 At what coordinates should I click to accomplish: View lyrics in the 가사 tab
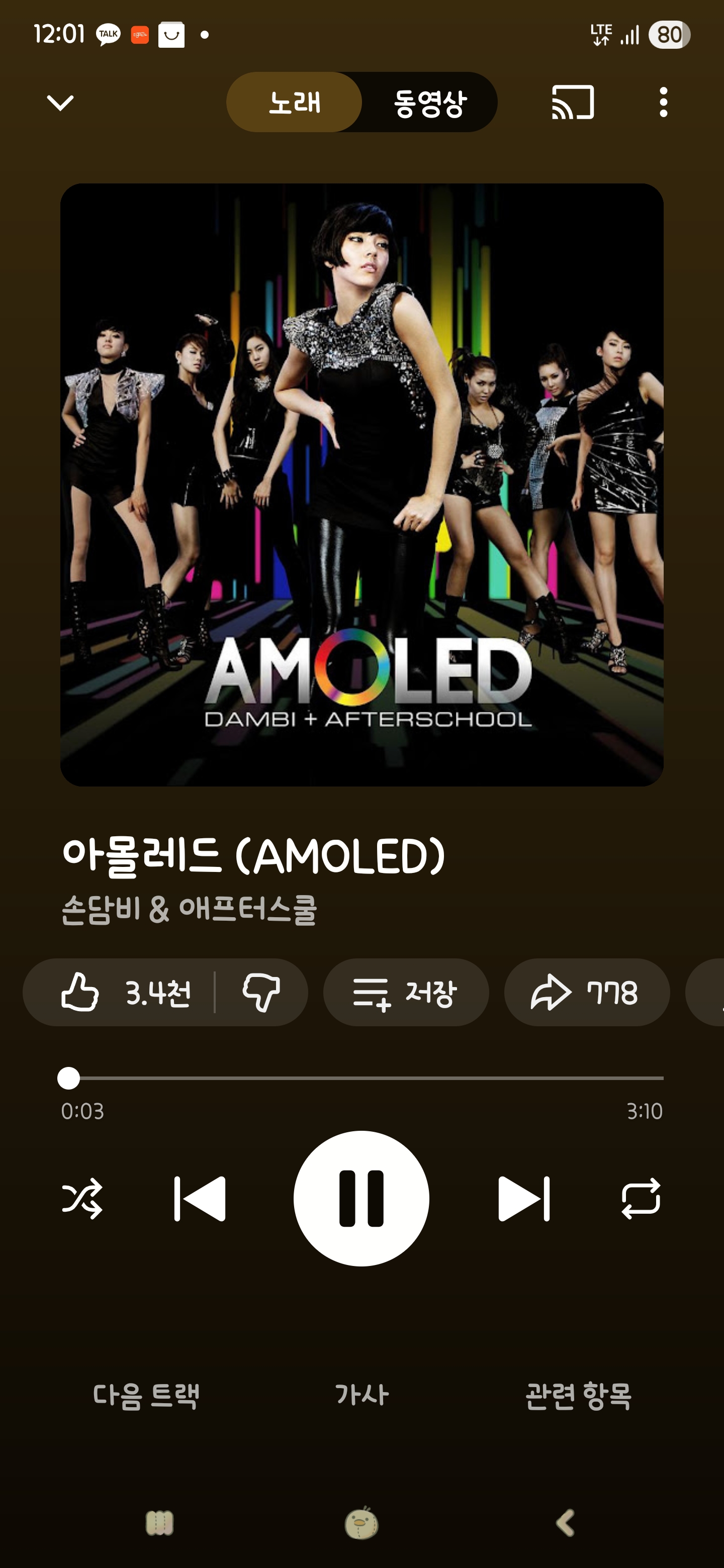pyautogui.click(x=361, y=1395)
